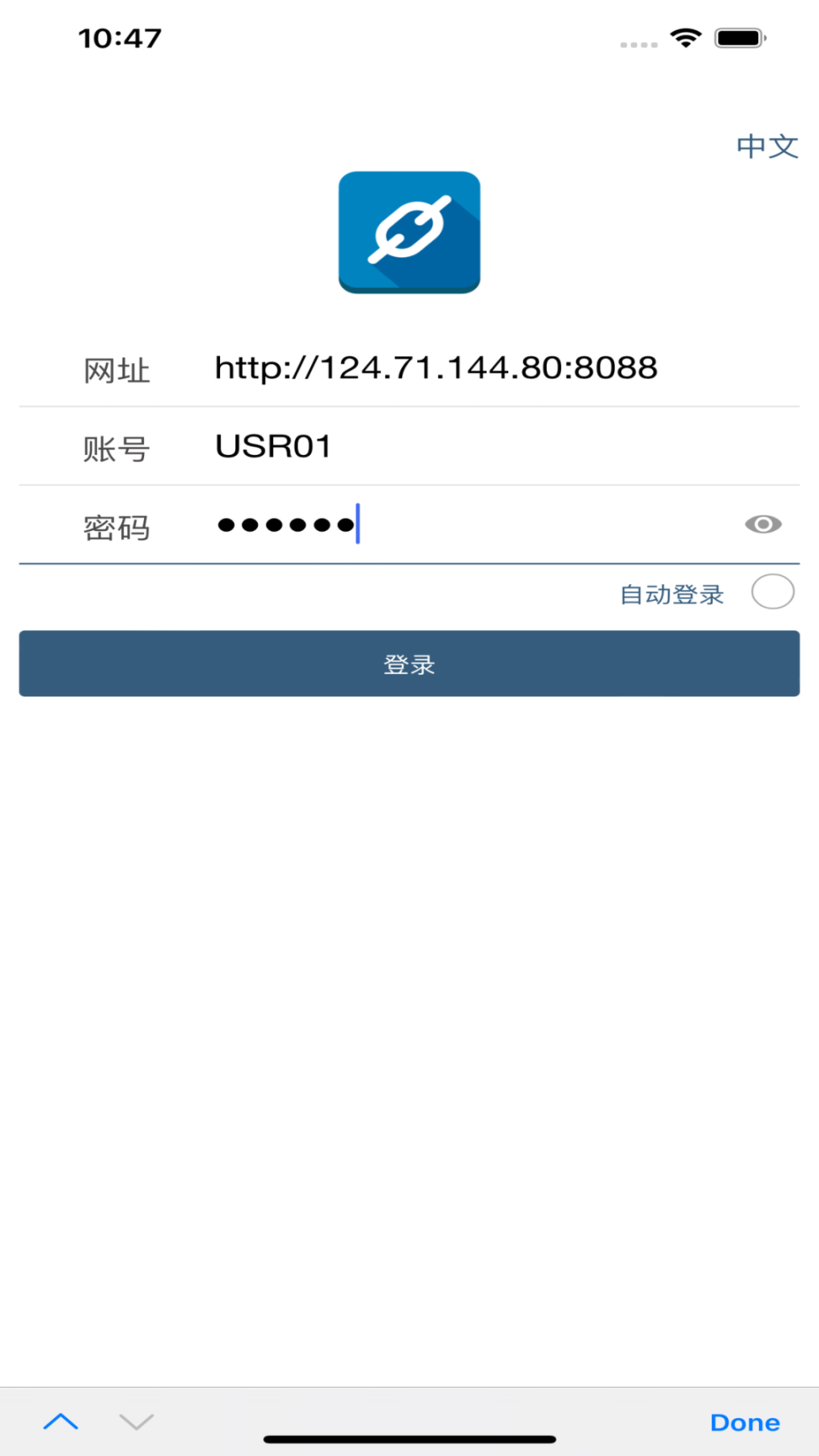
Task: Tap the 10:47 clock in the status bar
Action: tap(119, 37)
